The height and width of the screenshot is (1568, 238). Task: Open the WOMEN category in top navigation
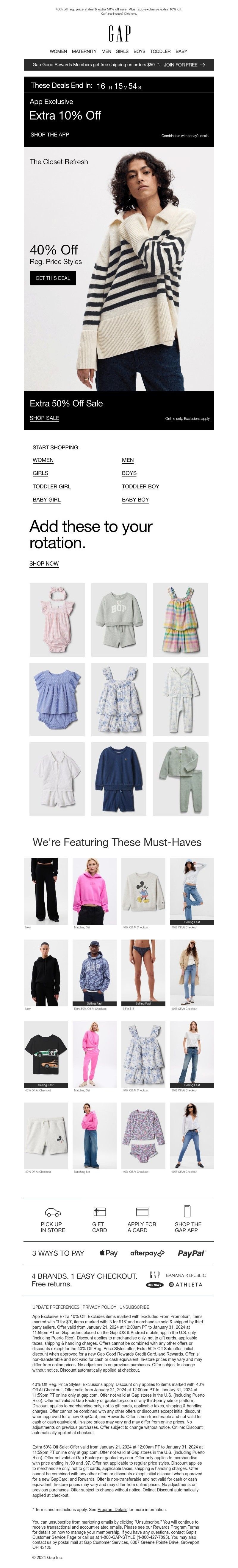click(x=58, y=52)
